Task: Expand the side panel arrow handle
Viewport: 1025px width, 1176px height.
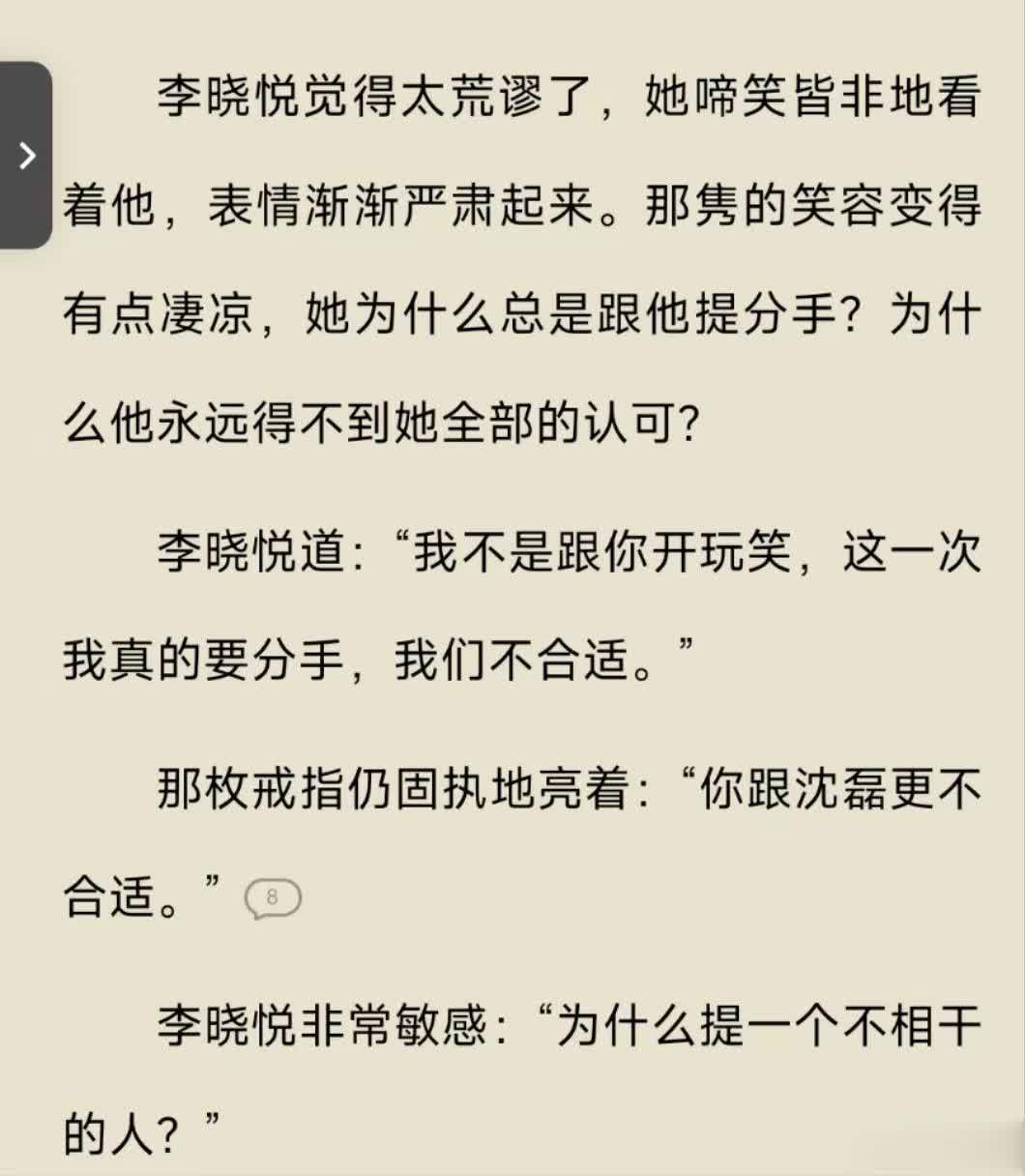Action: click(25, 155)
